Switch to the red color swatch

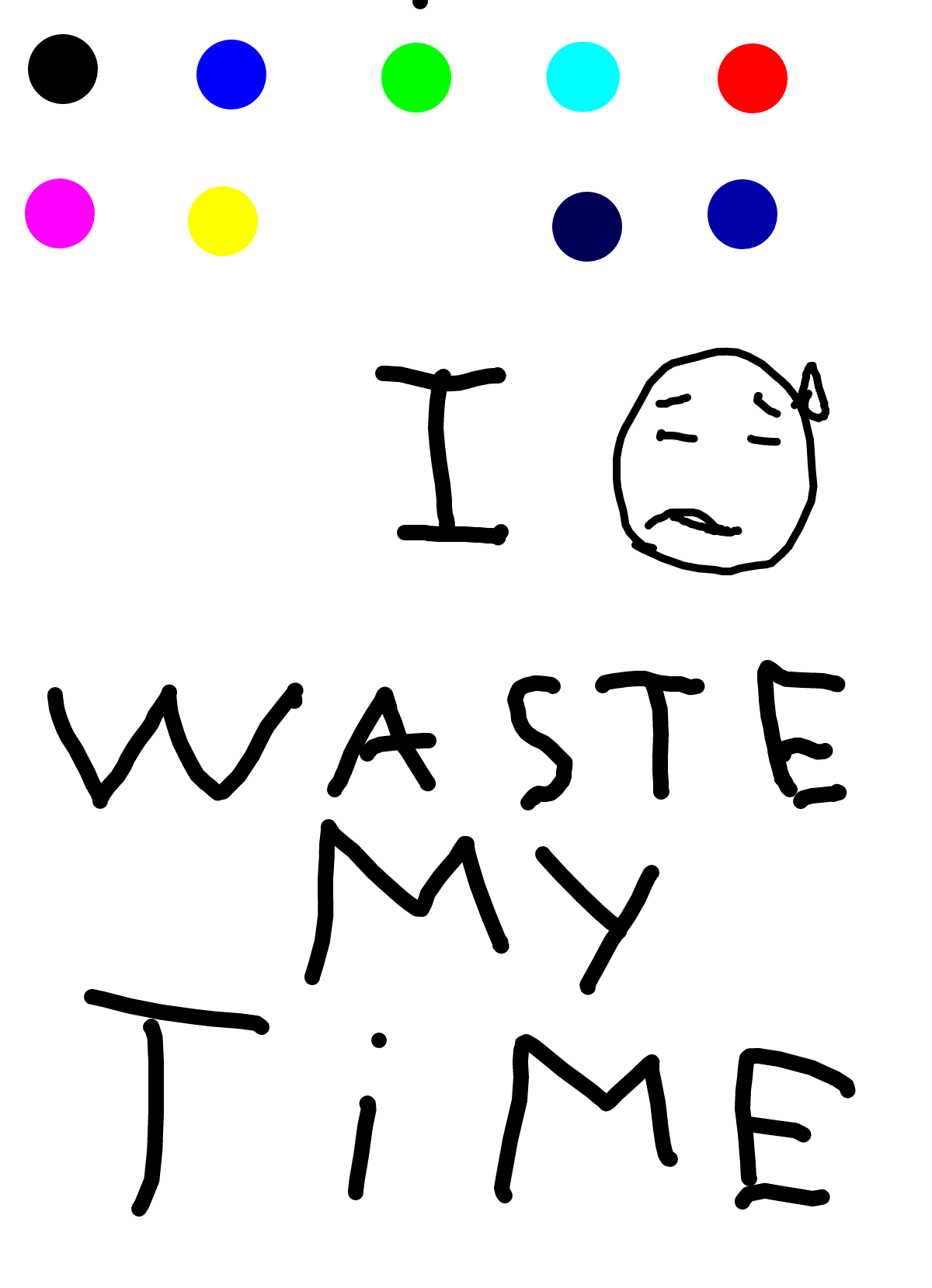[x=753, y=78]
